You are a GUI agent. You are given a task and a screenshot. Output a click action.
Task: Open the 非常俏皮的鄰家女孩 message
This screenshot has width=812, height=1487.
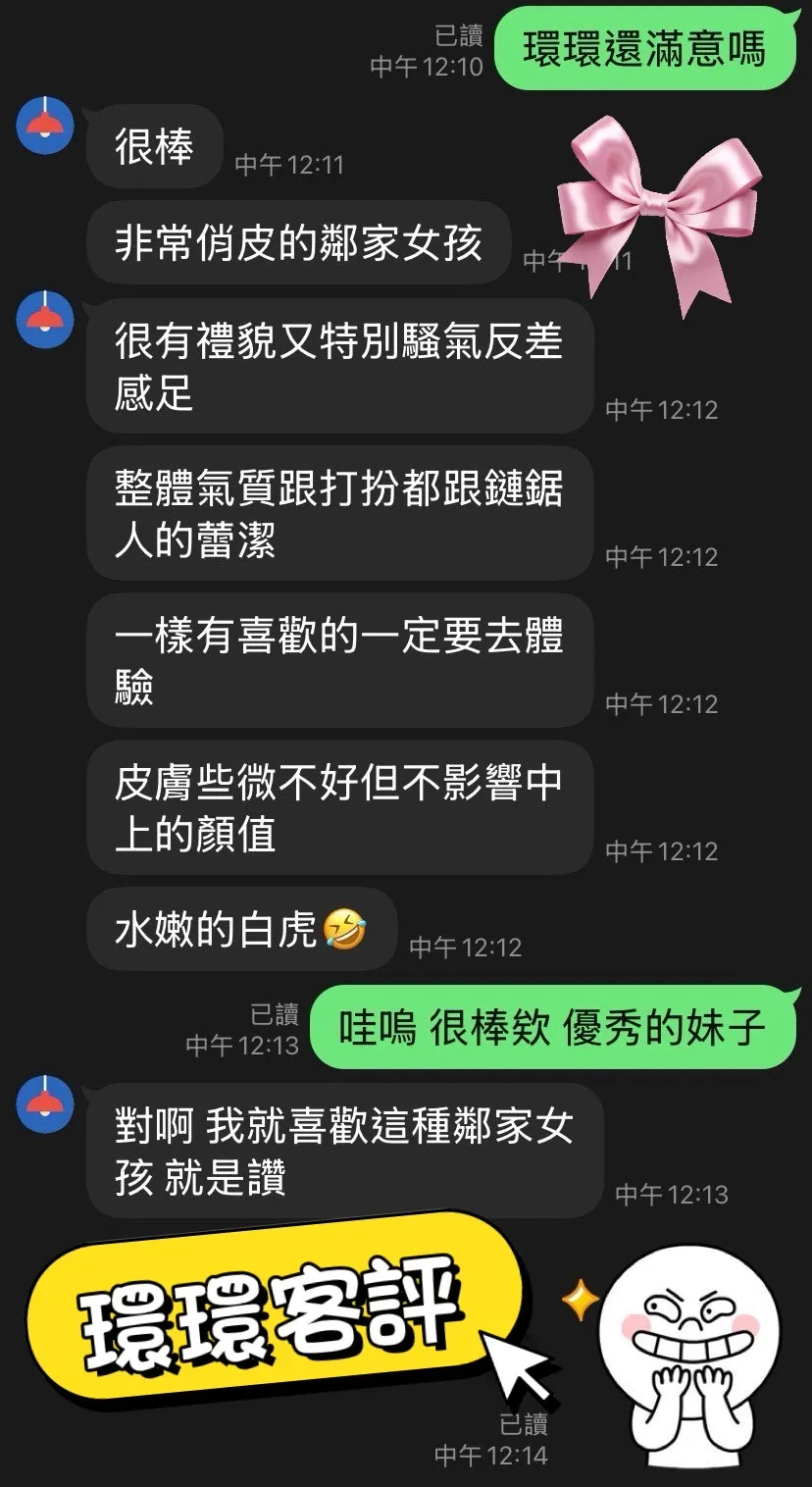pos(299,242)
